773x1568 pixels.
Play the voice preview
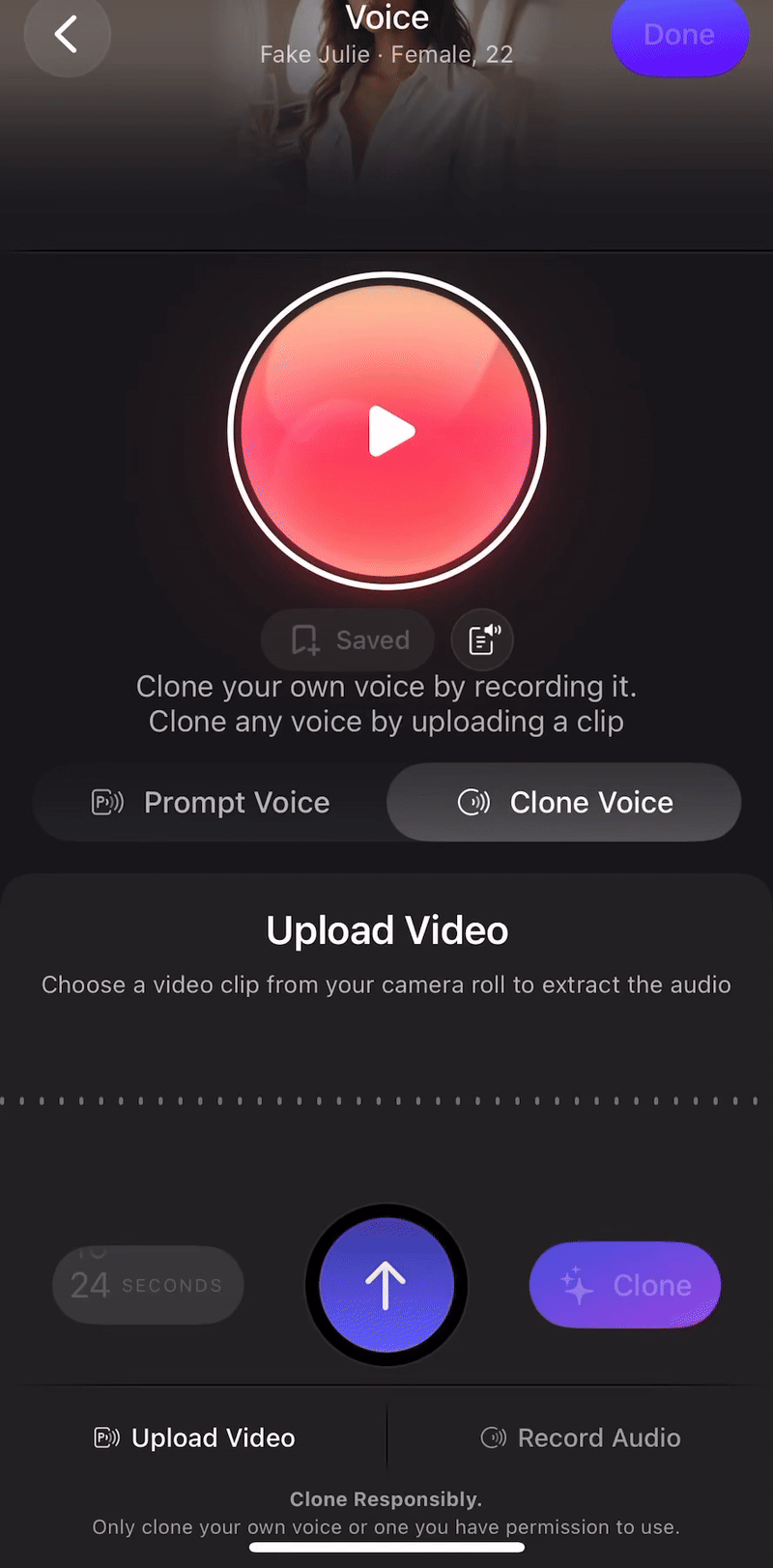point(387,431)
